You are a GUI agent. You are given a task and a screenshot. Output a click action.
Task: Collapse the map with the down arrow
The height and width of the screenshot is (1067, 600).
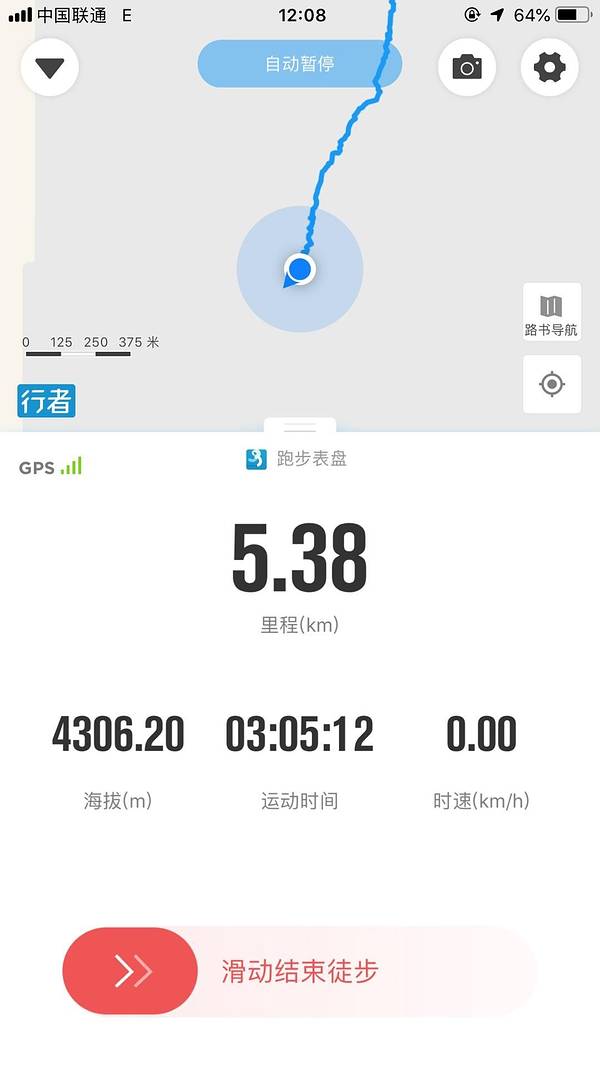(50, 67)
